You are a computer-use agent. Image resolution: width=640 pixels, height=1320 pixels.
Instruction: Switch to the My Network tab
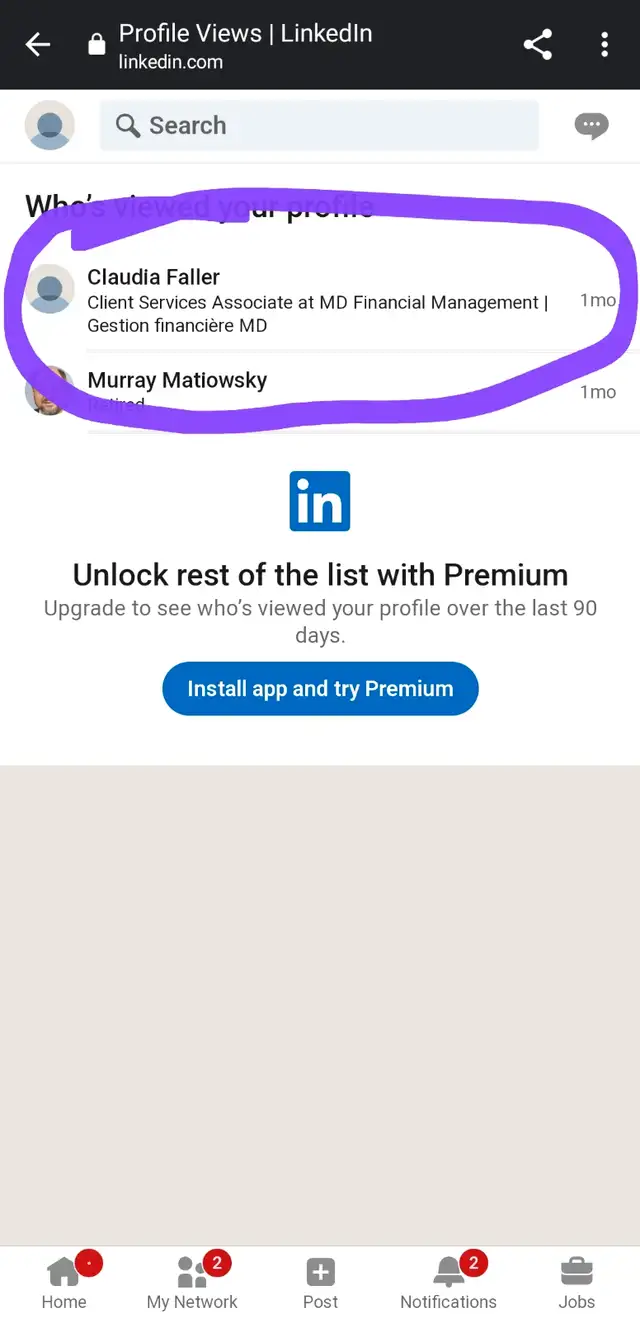192,1283
